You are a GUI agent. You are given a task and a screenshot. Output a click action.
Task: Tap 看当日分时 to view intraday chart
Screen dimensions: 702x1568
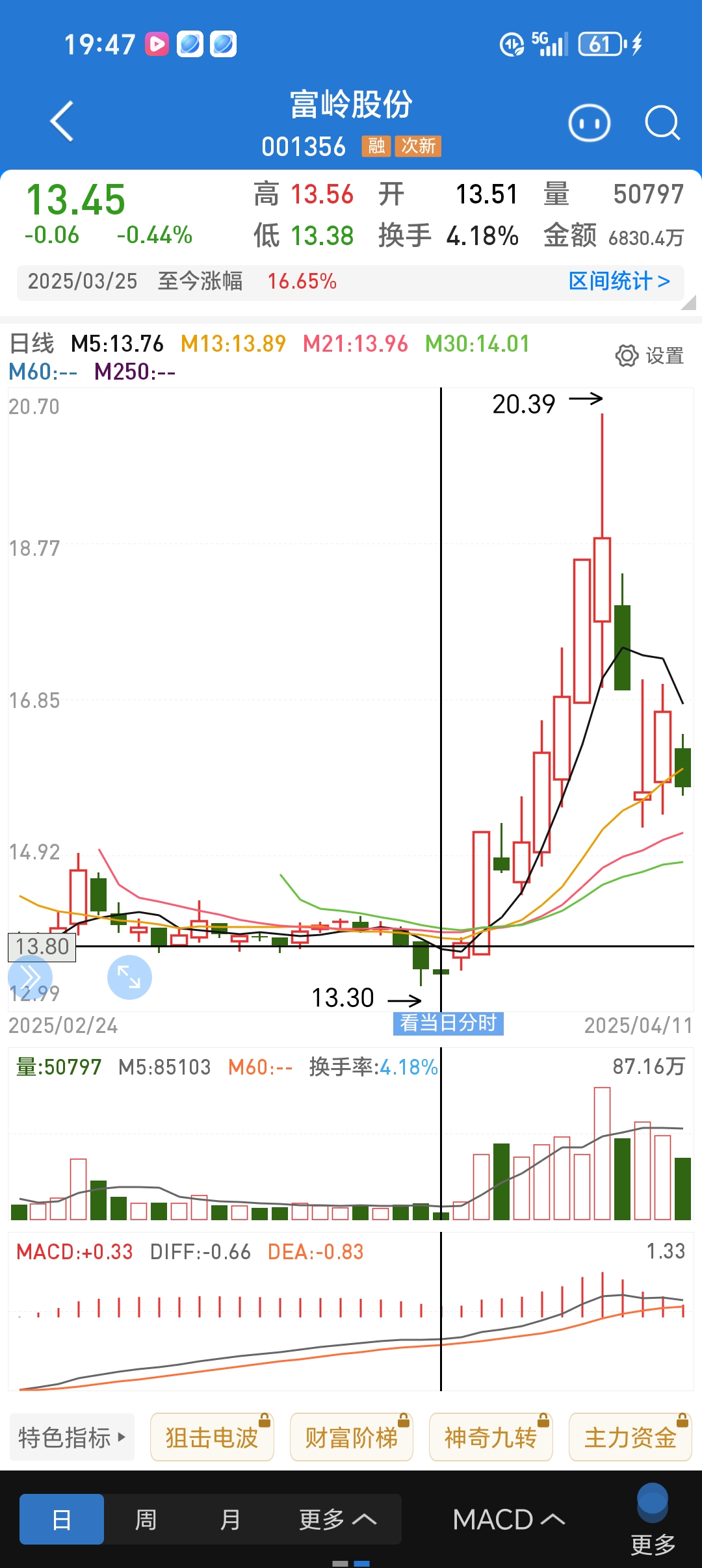448,1023
